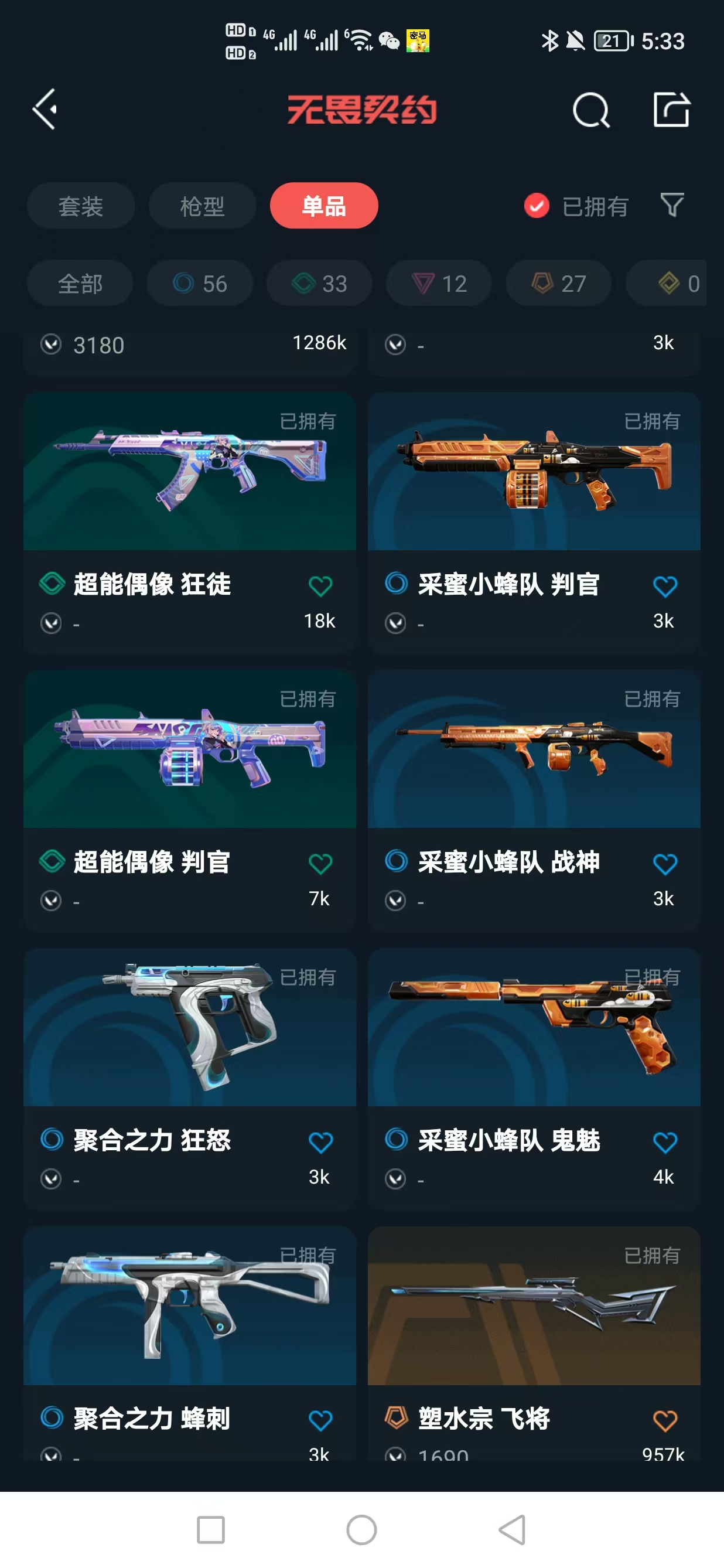
Task: Switch to the 枪型 tab
Action: tap(202, 206)
